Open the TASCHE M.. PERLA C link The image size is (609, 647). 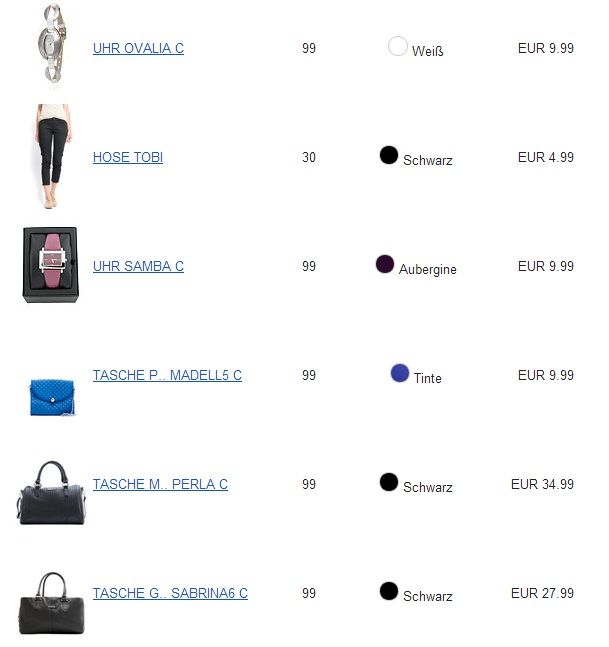coord(160,484)
